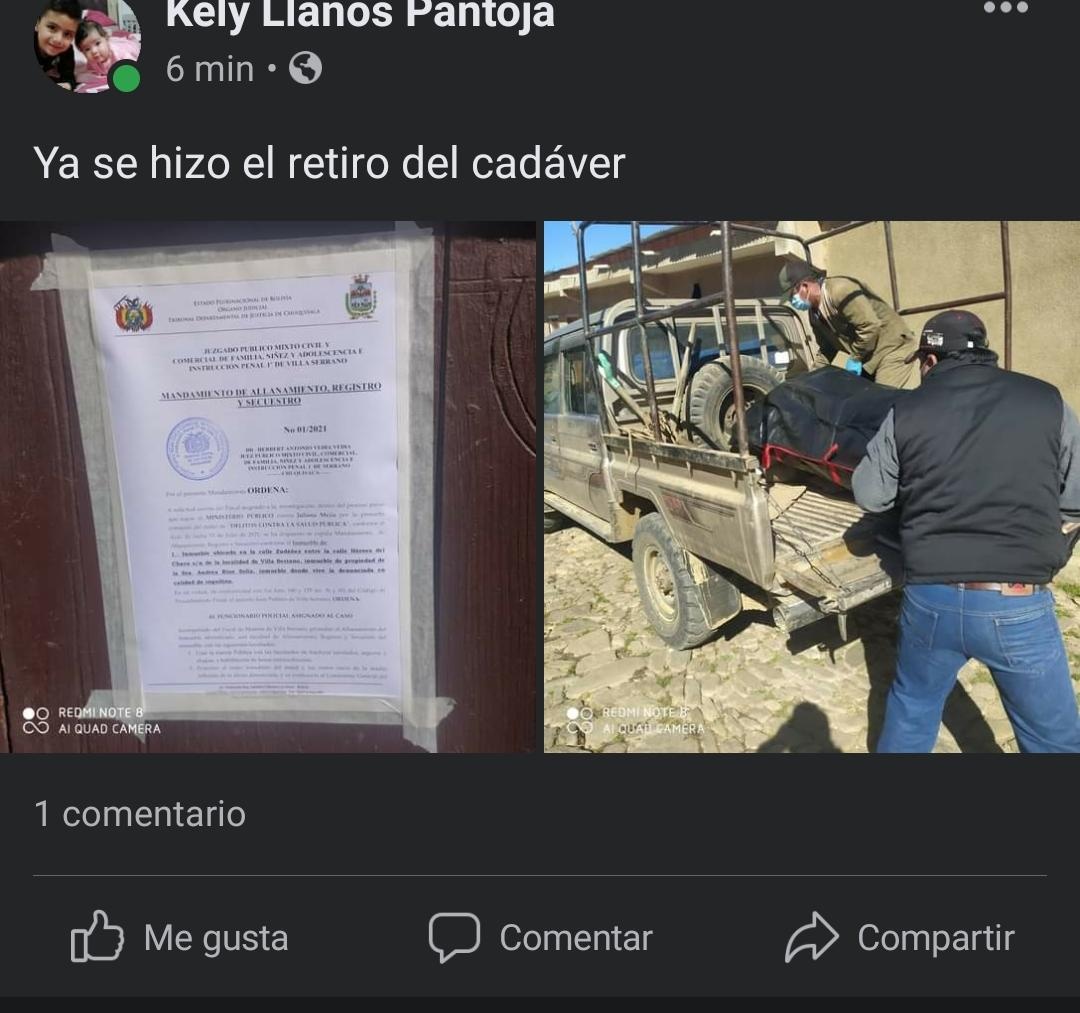
Task: View the 1 comentario thread
Action: (x=140, y=814)
